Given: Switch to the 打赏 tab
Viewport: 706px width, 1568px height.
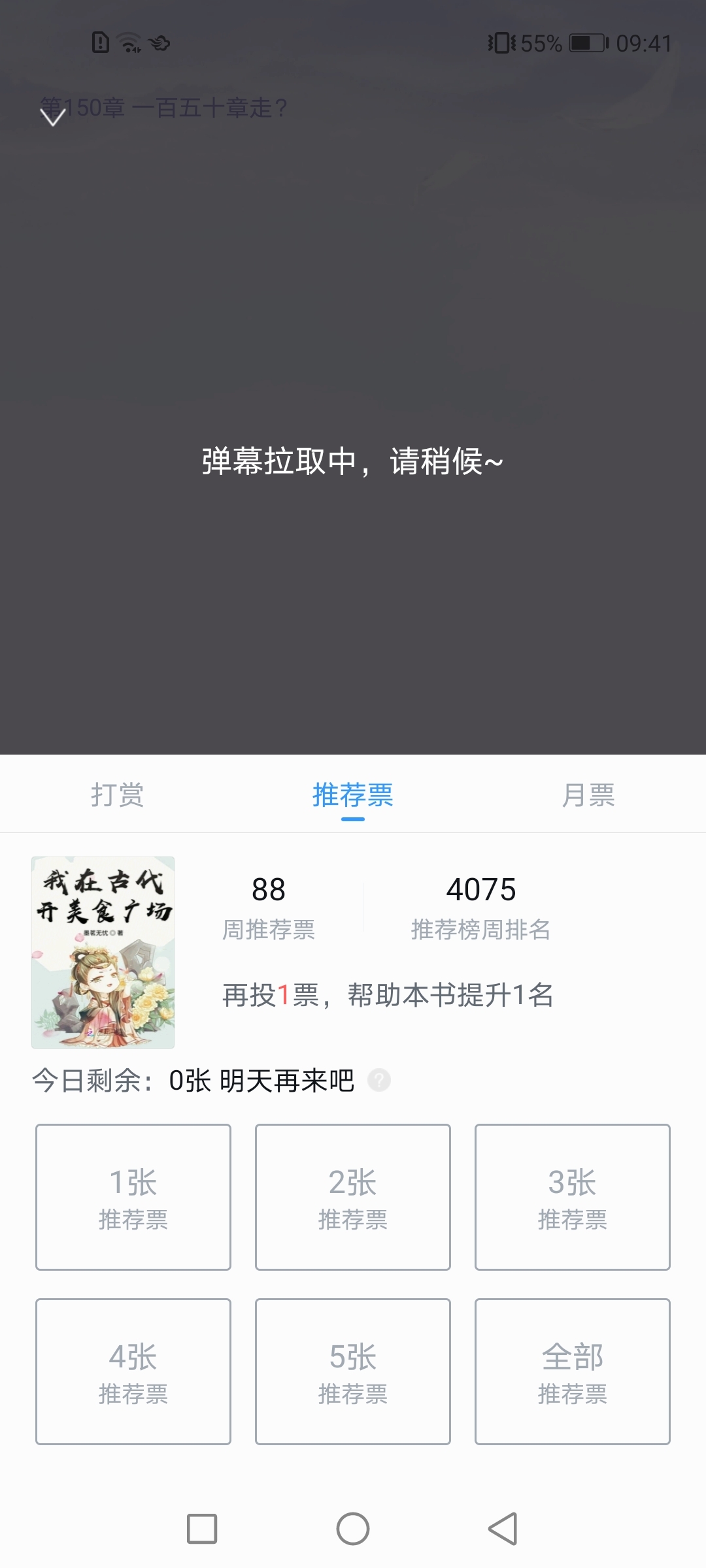Looking at the screenshot, I should point(118,794).
